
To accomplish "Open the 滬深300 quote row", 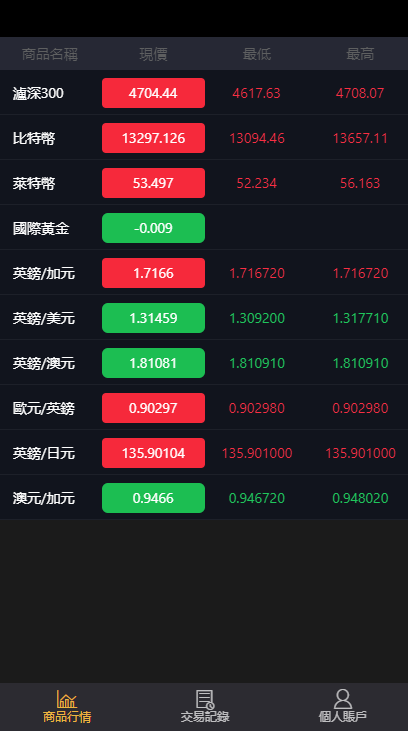I will coord(204,93).
